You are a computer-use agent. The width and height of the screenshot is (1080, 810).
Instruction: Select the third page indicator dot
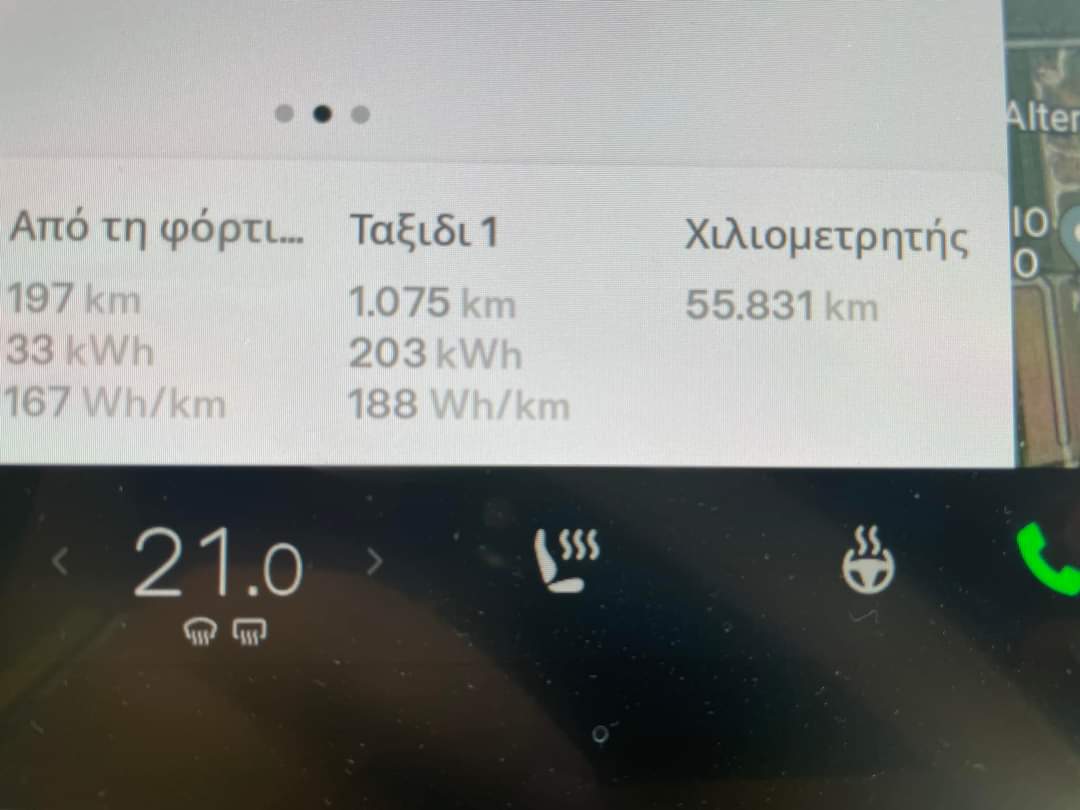pos(361,114)
